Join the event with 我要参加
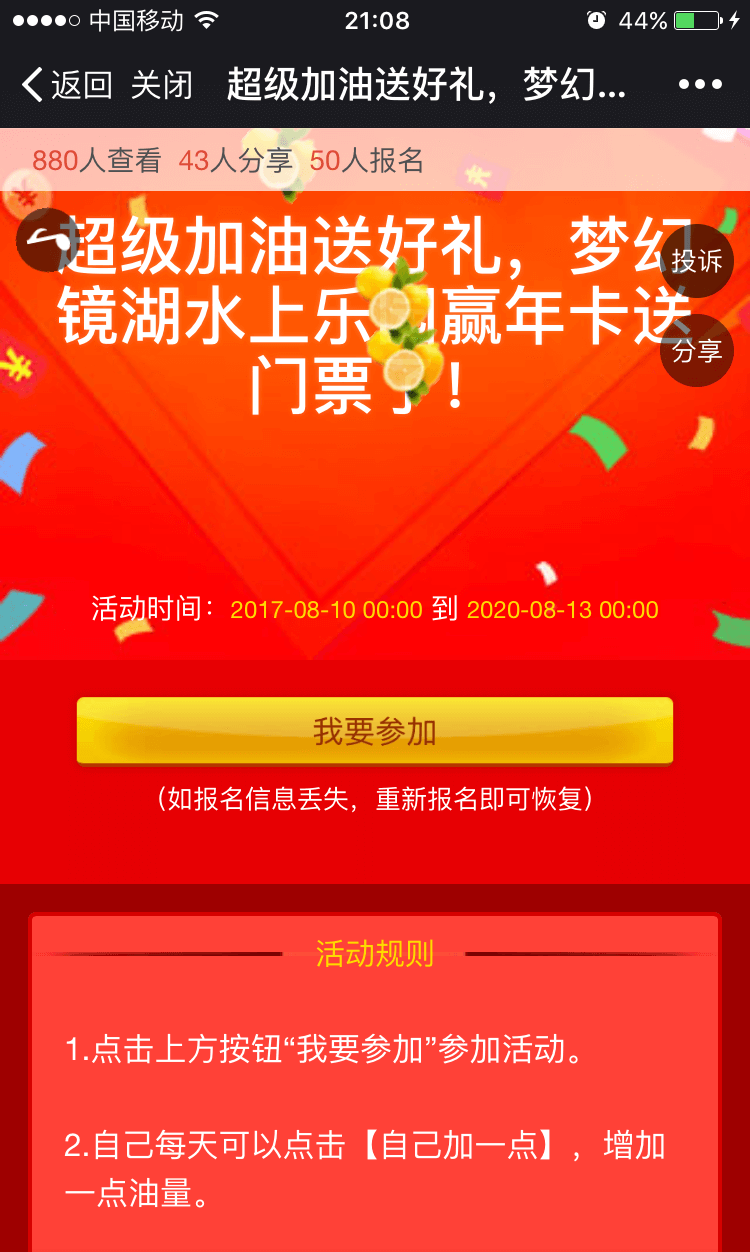 (x=375, y=731)
